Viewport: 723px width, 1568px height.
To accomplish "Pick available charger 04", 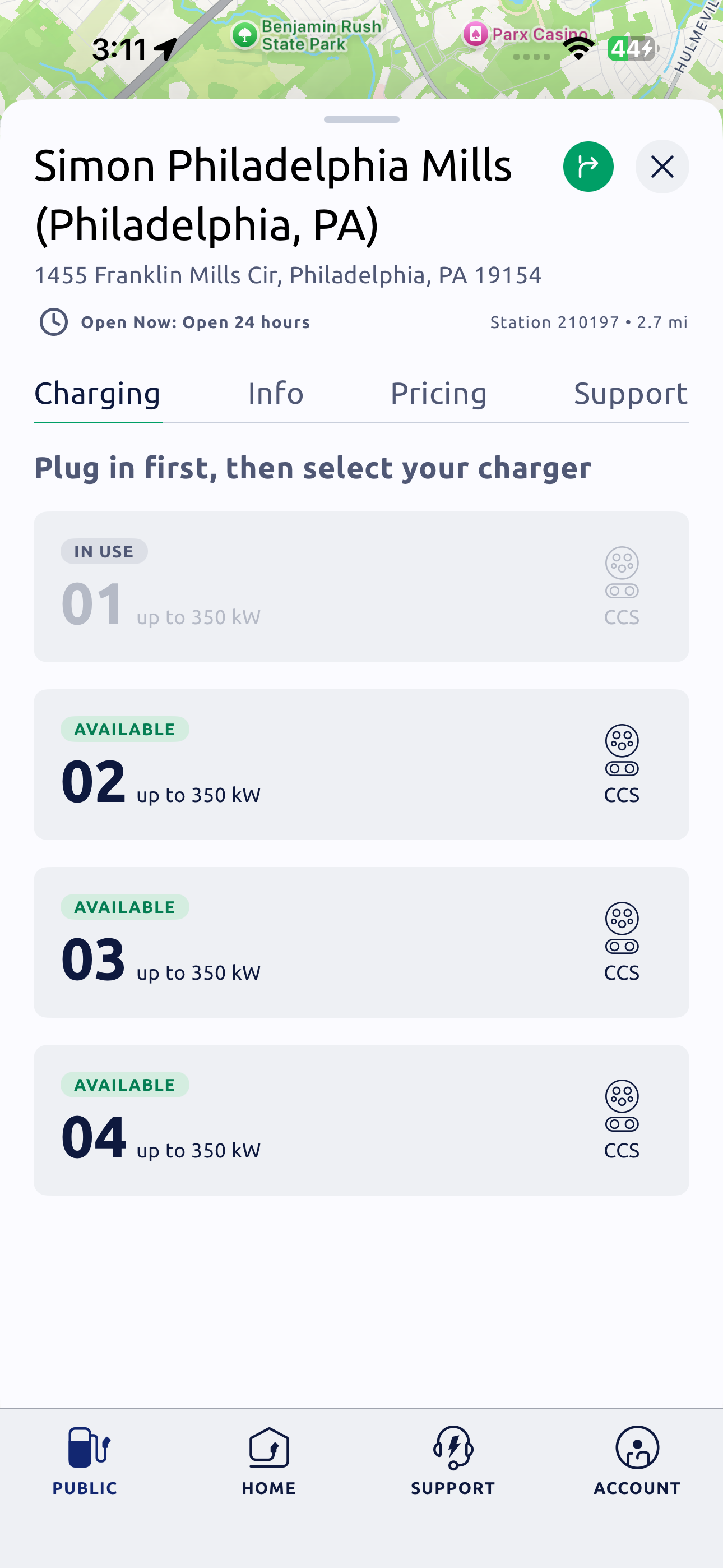I will pyautogui.click(x=361, y=1119).
